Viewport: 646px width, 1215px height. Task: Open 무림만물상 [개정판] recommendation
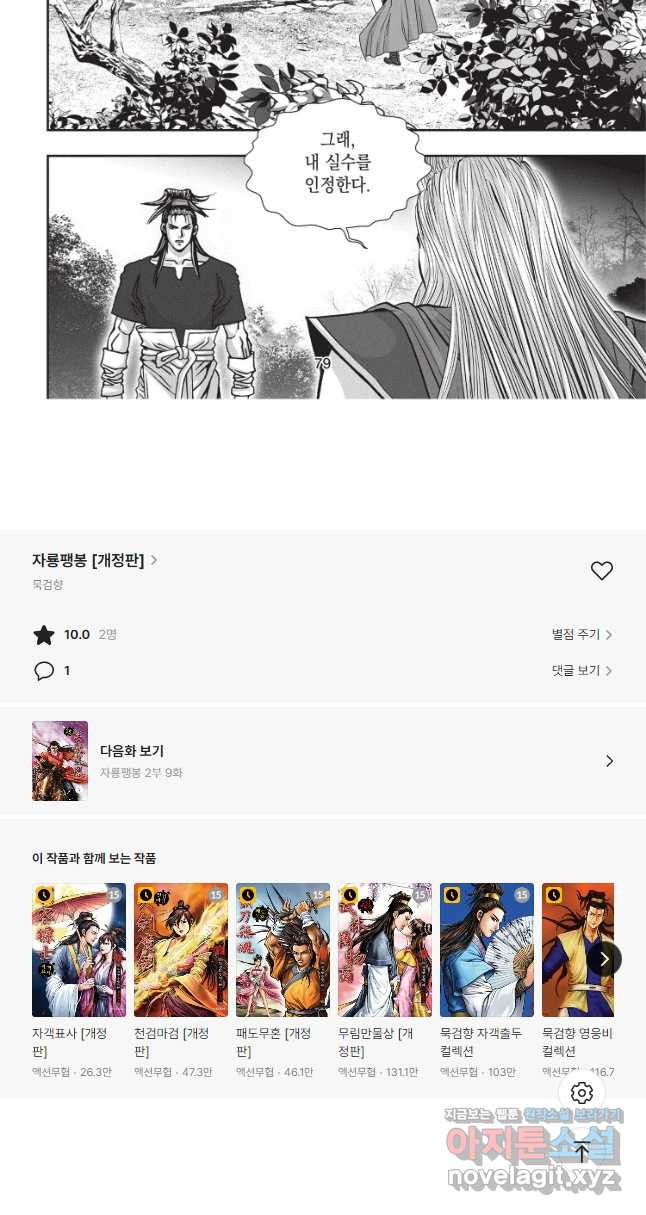coord(385,950)
